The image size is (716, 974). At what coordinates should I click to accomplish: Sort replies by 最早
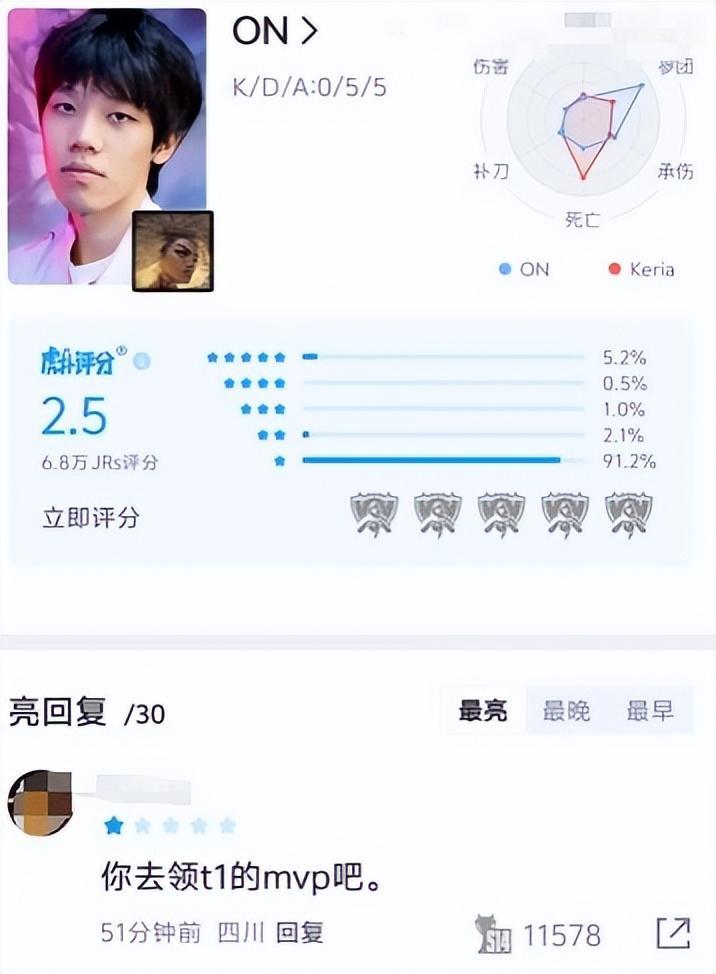click(x=650, y=711)
